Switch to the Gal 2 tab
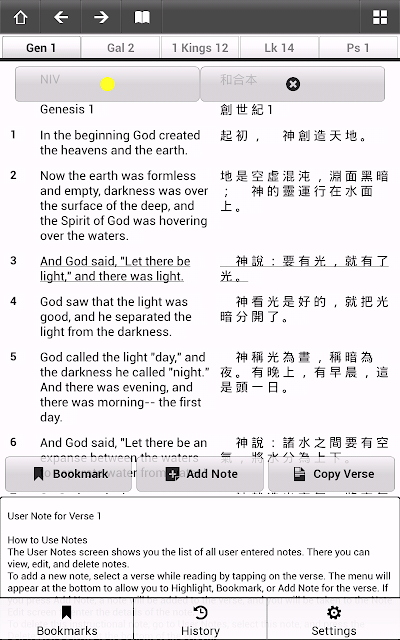The height and width of the screenshot is (640, 400). point(120,48)
